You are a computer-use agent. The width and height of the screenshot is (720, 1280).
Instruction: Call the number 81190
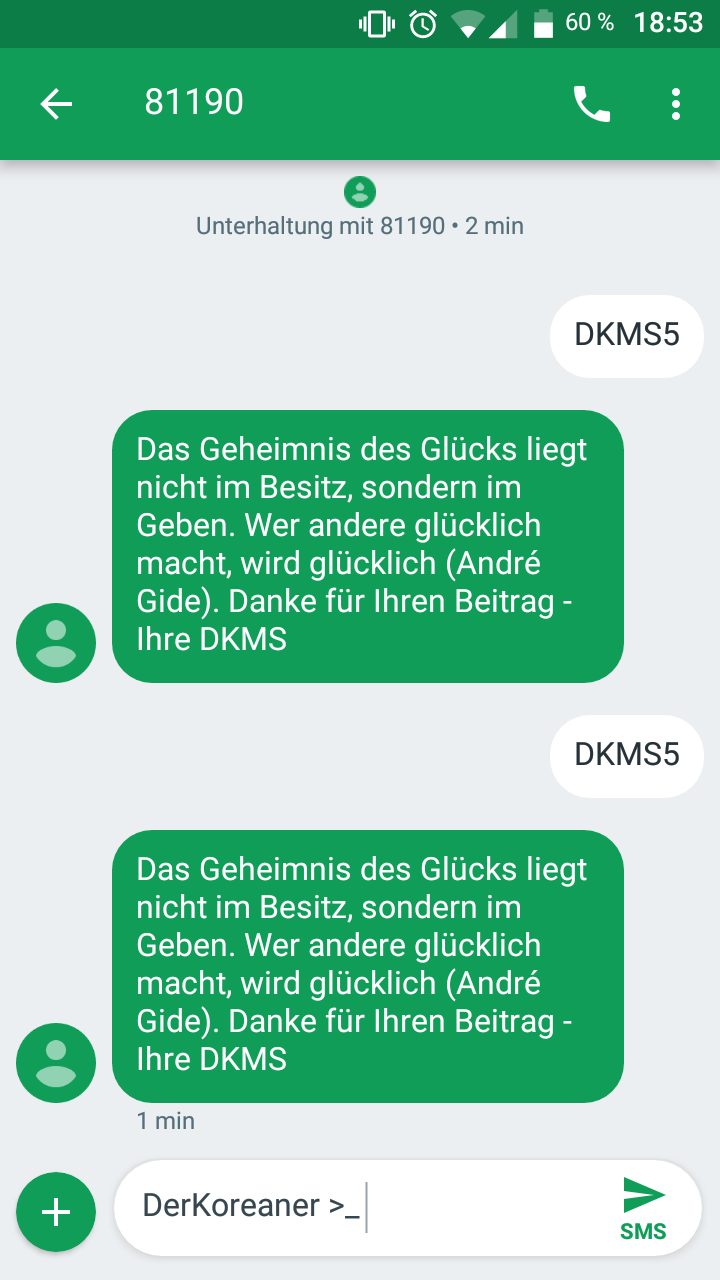(x=591, y=104)
